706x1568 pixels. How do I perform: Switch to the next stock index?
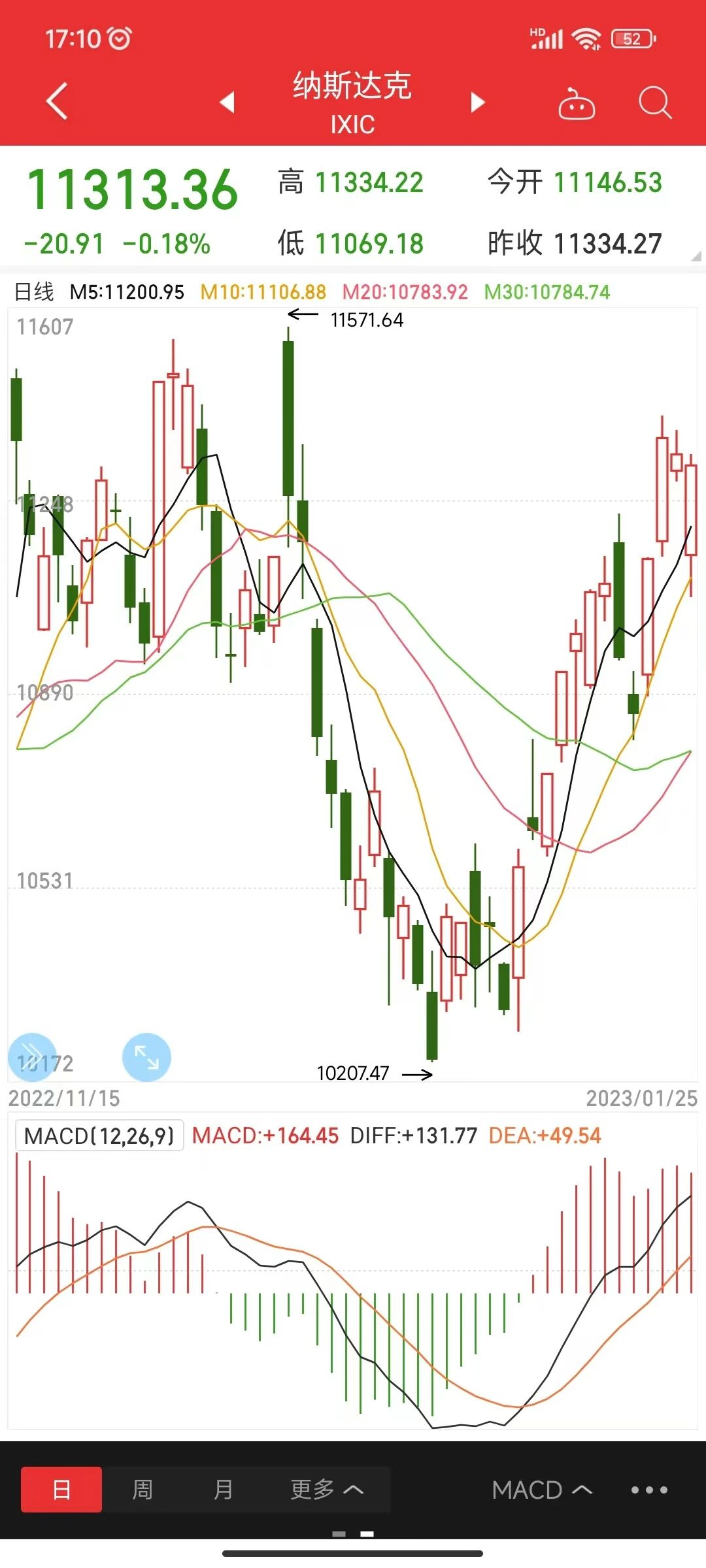tap(478, 102)
